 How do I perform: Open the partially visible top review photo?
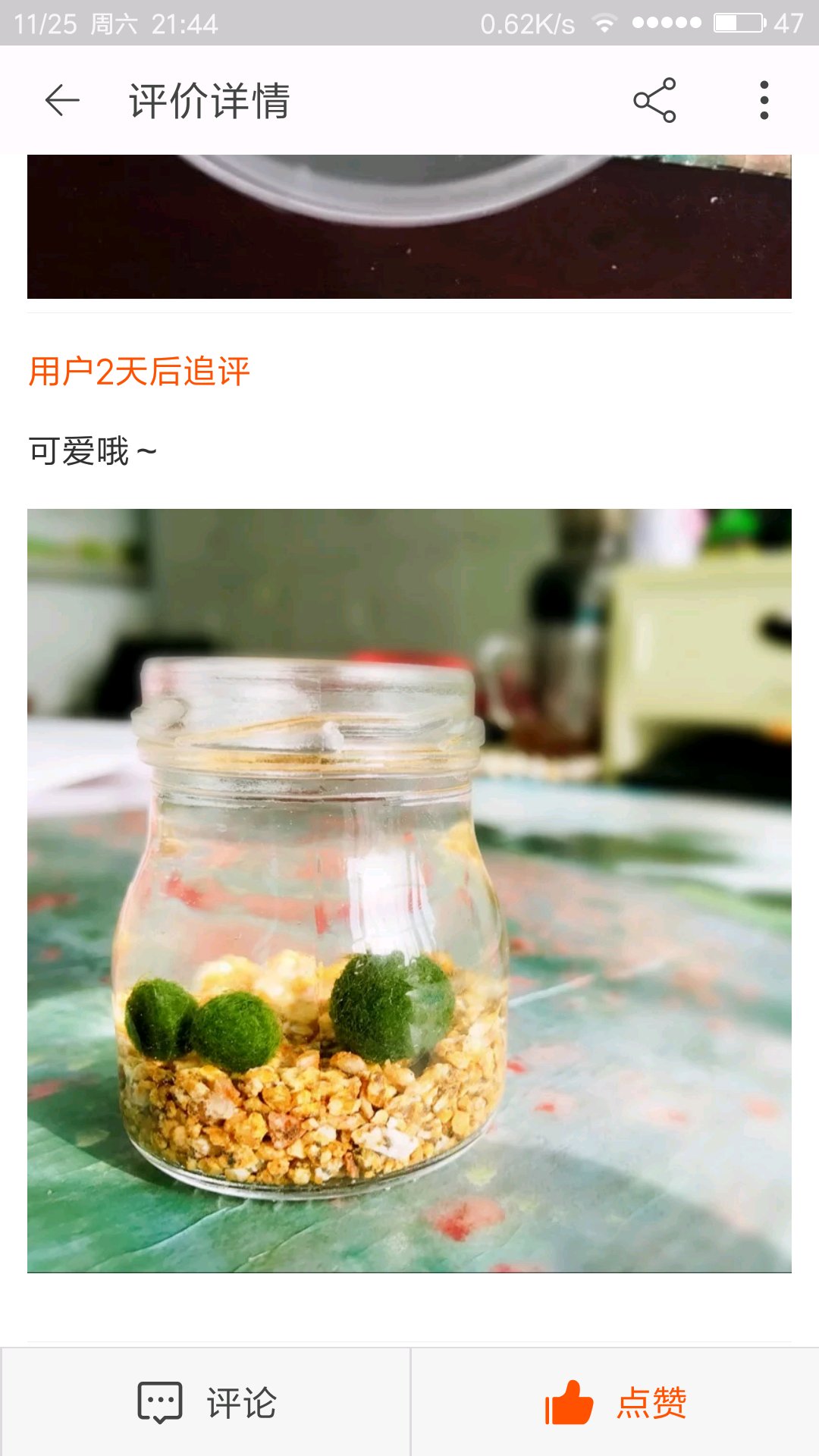pyautogui.click(x=409, y=226)
